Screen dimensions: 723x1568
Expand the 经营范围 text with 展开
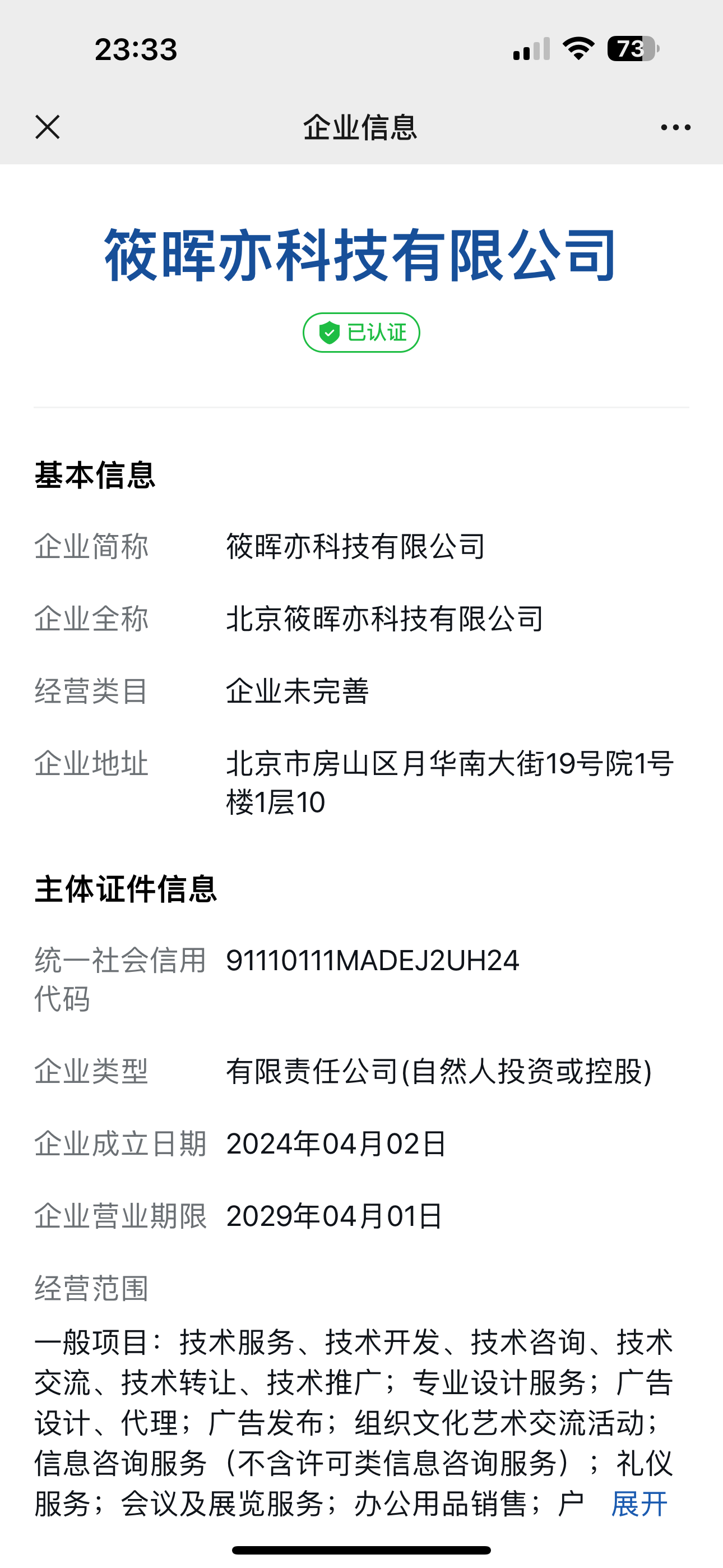(x=639, y=1504)
